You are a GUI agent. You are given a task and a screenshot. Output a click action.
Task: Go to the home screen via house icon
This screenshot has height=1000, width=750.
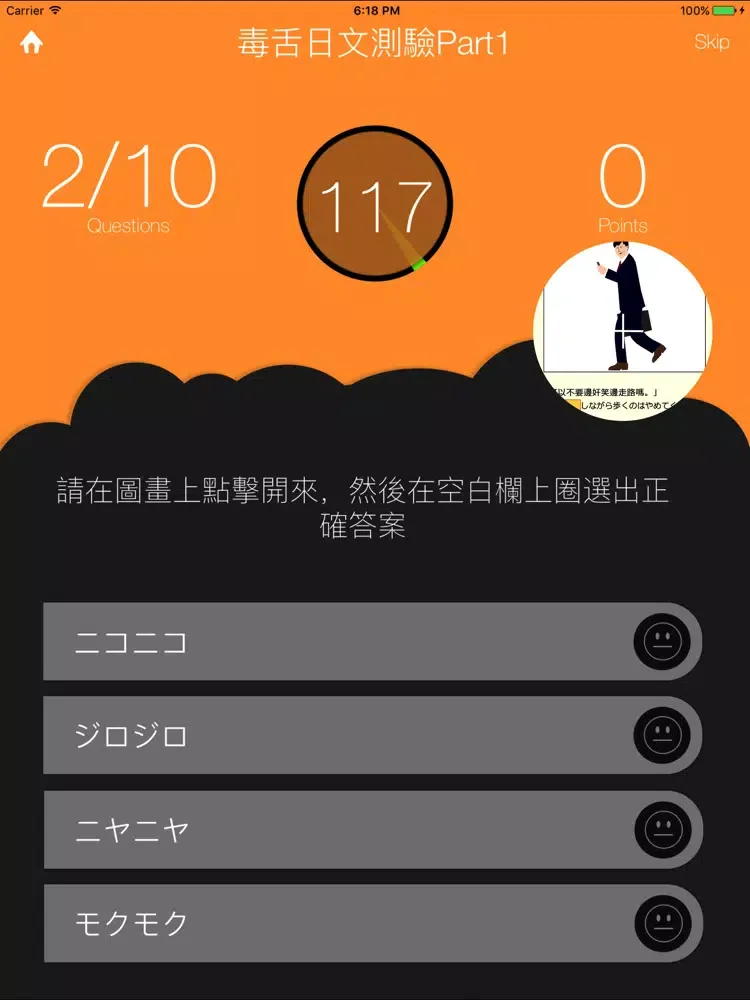click(32, 43)
